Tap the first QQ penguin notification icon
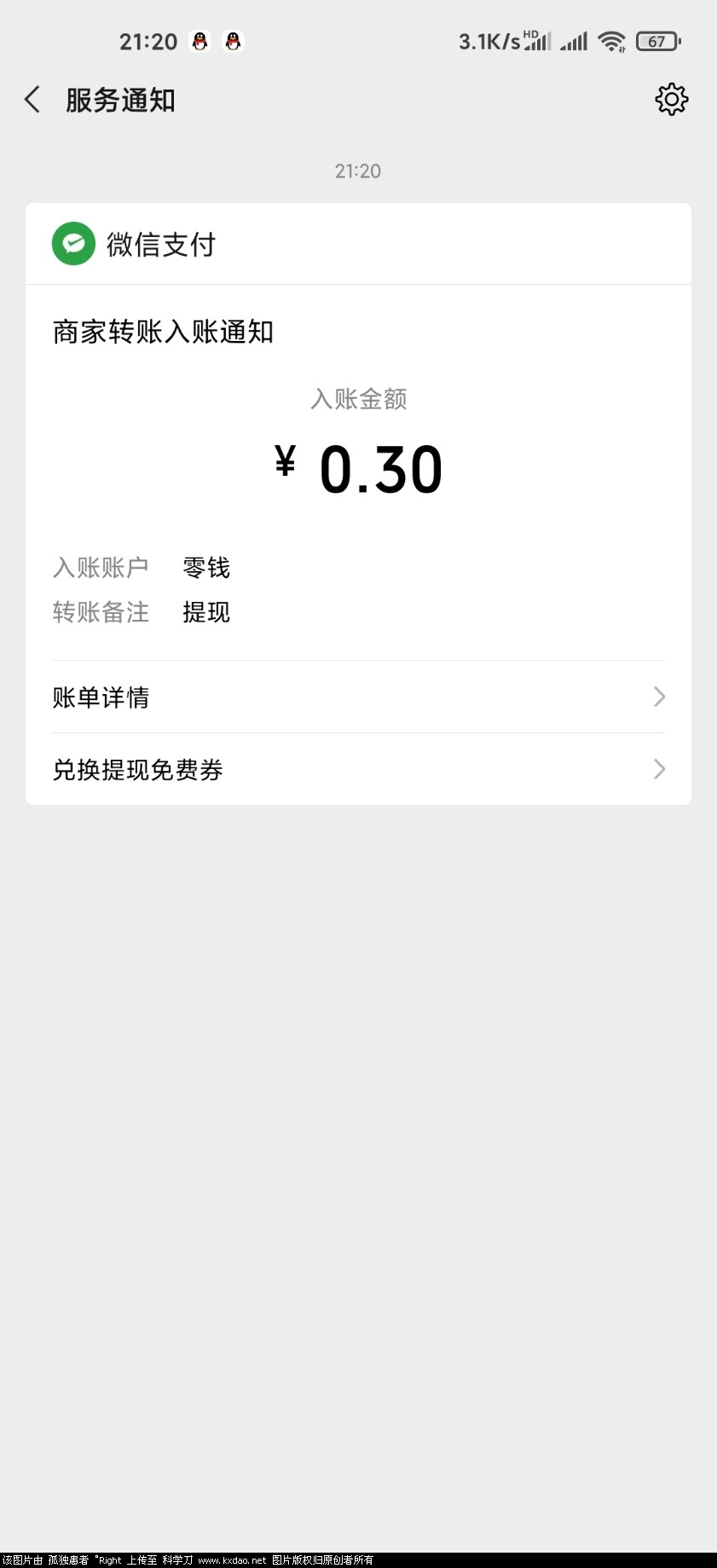 pos(199,41)
